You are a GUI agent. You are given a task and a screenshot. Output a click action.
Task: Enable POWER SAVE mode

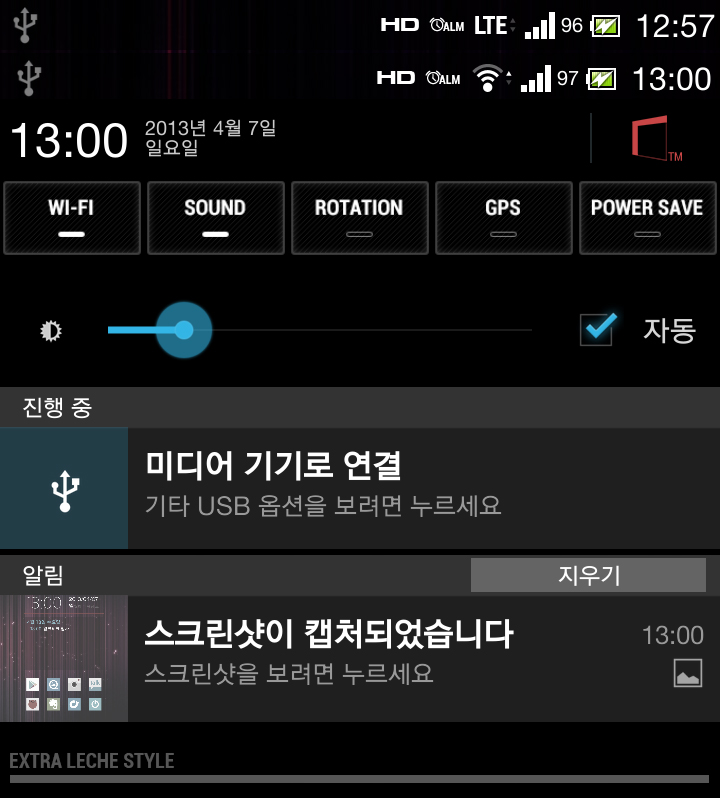pos(647,218)
